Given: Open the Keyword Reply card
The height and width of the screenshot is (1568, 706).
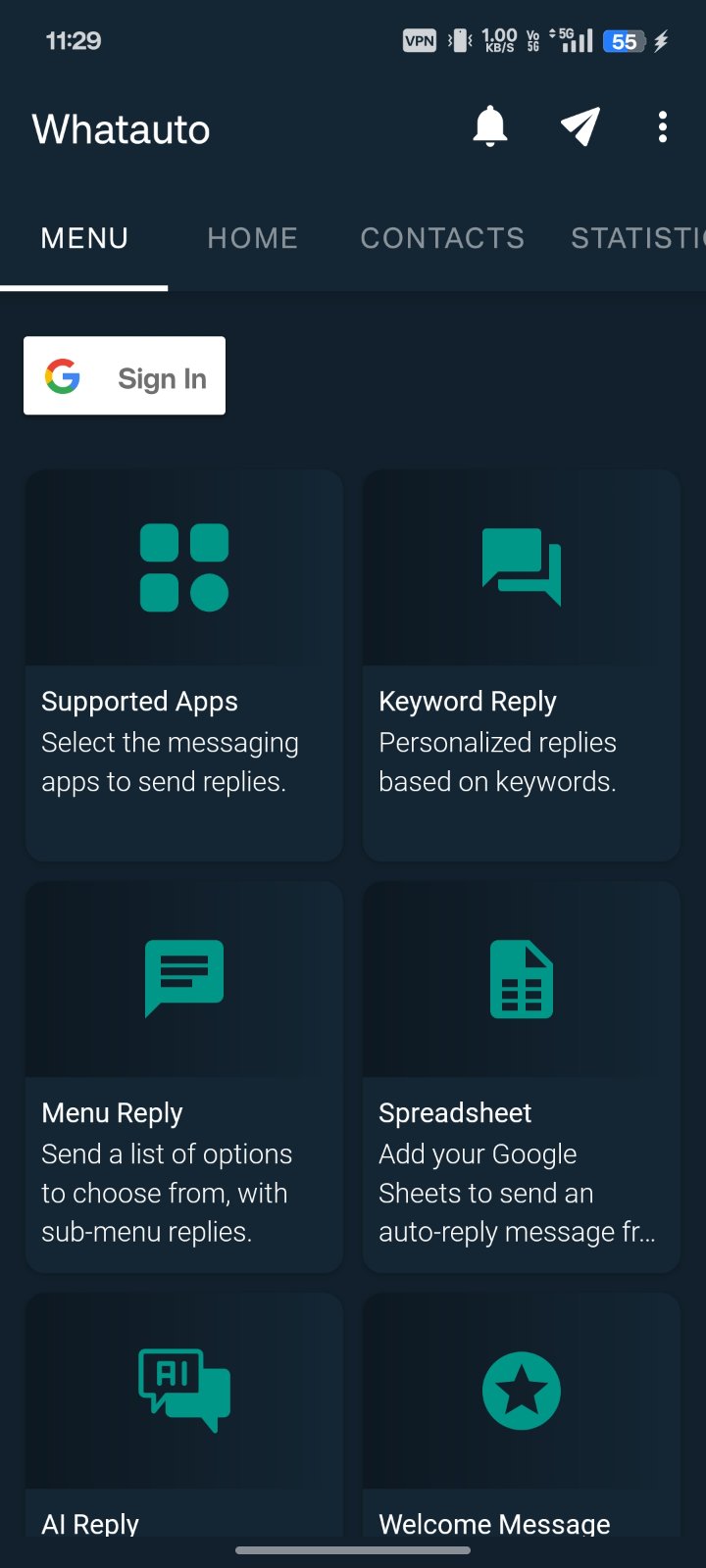Looking at the screenshot, I should (522, 665).
